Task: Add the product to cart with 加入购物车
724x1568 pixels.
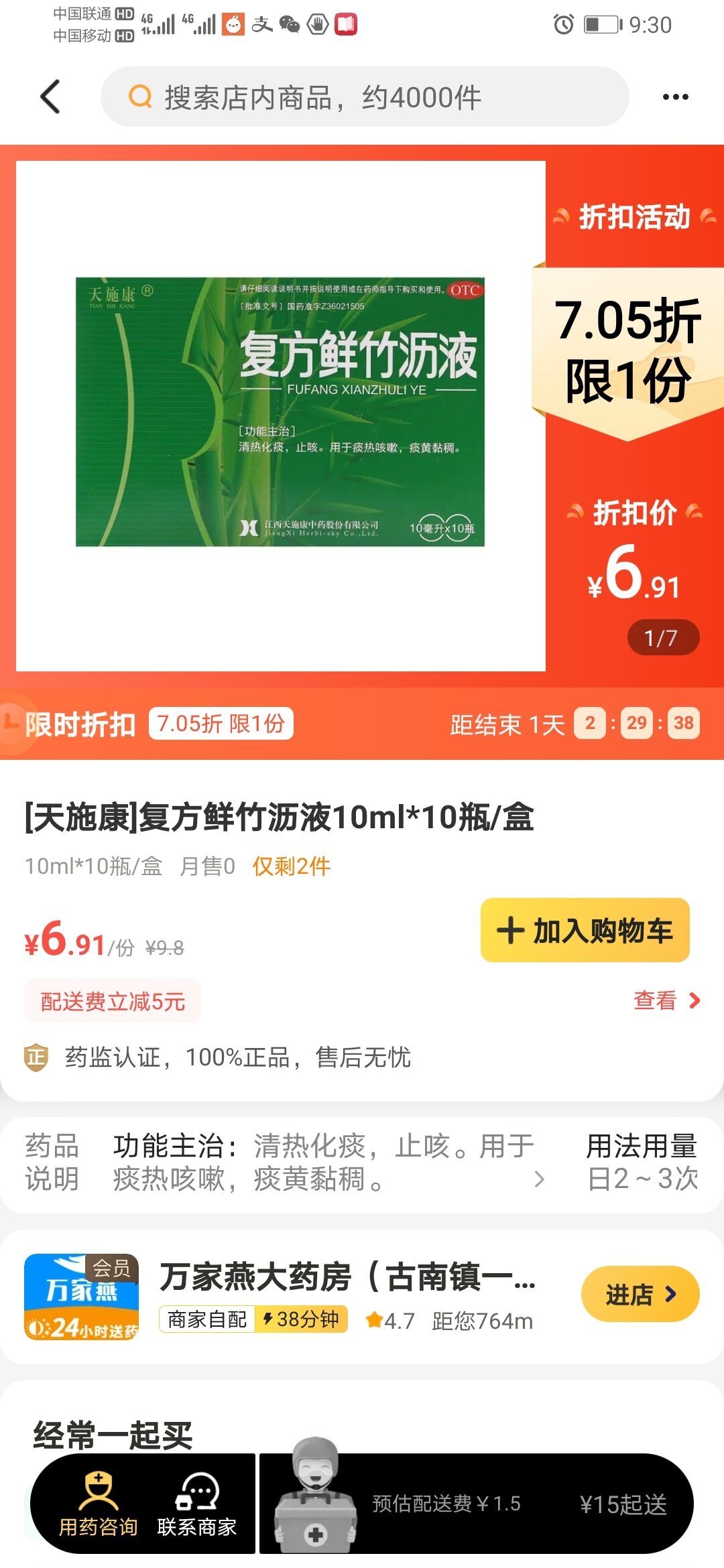Action: click(585, 930)
